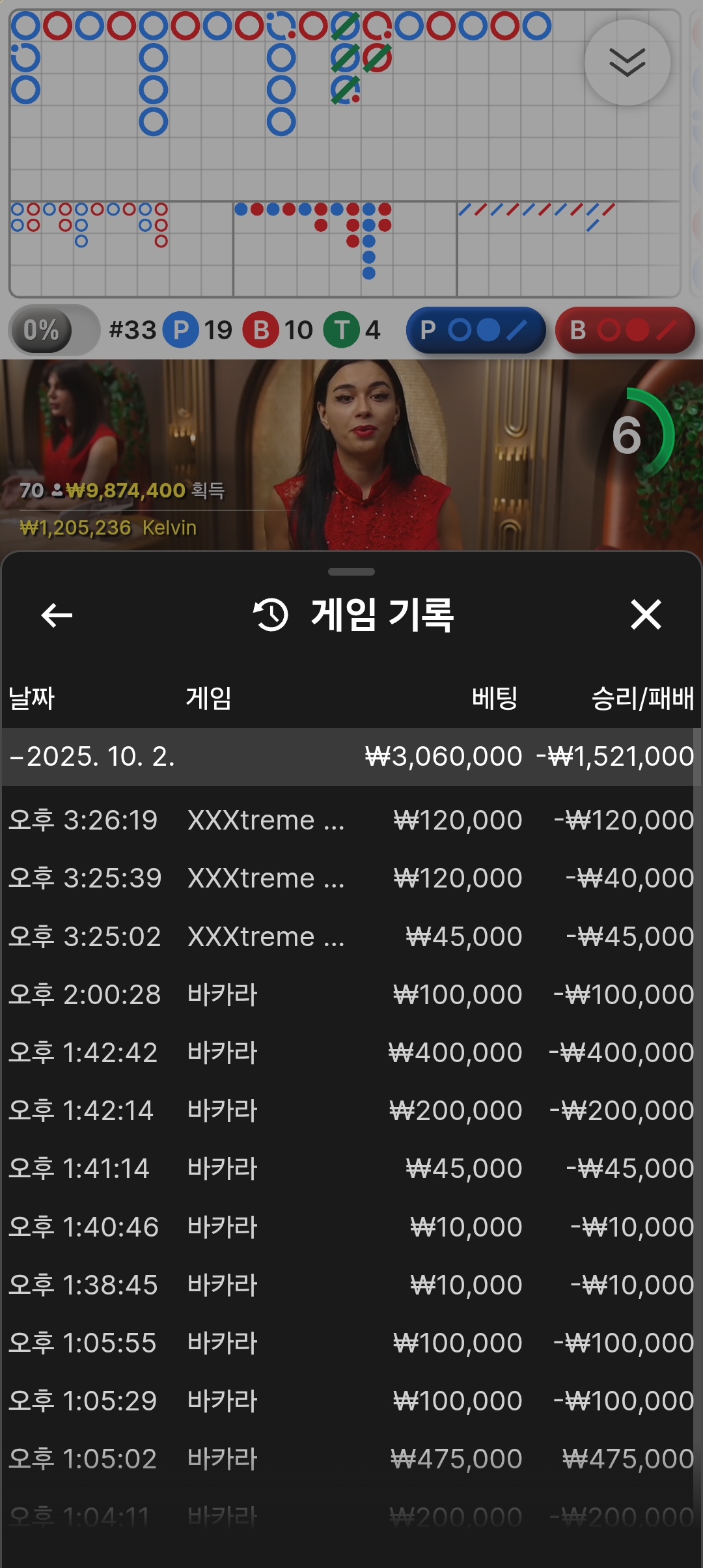703x1568 pixels.
Task: Tap the Player prediction button
Action: [x=476, y=330]
